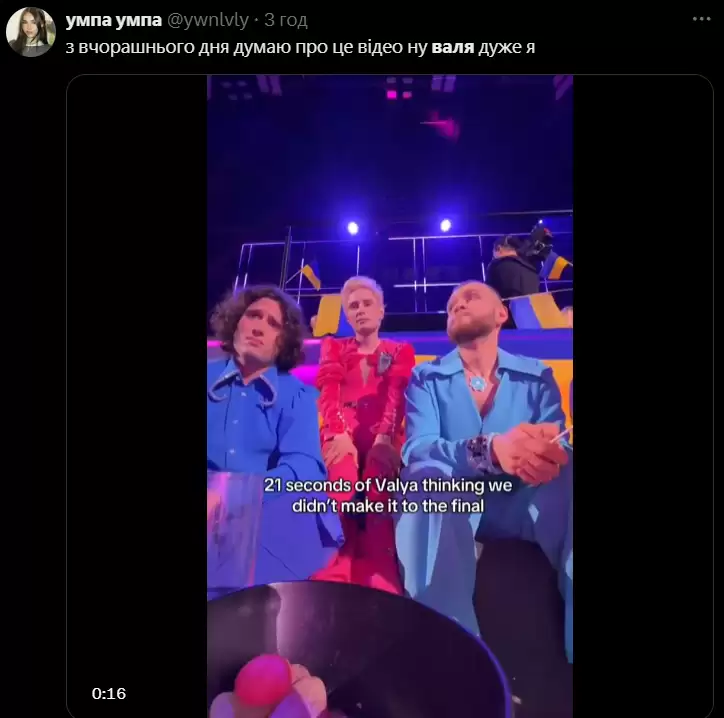Open the tweet's overflow menu

point(699,20)
